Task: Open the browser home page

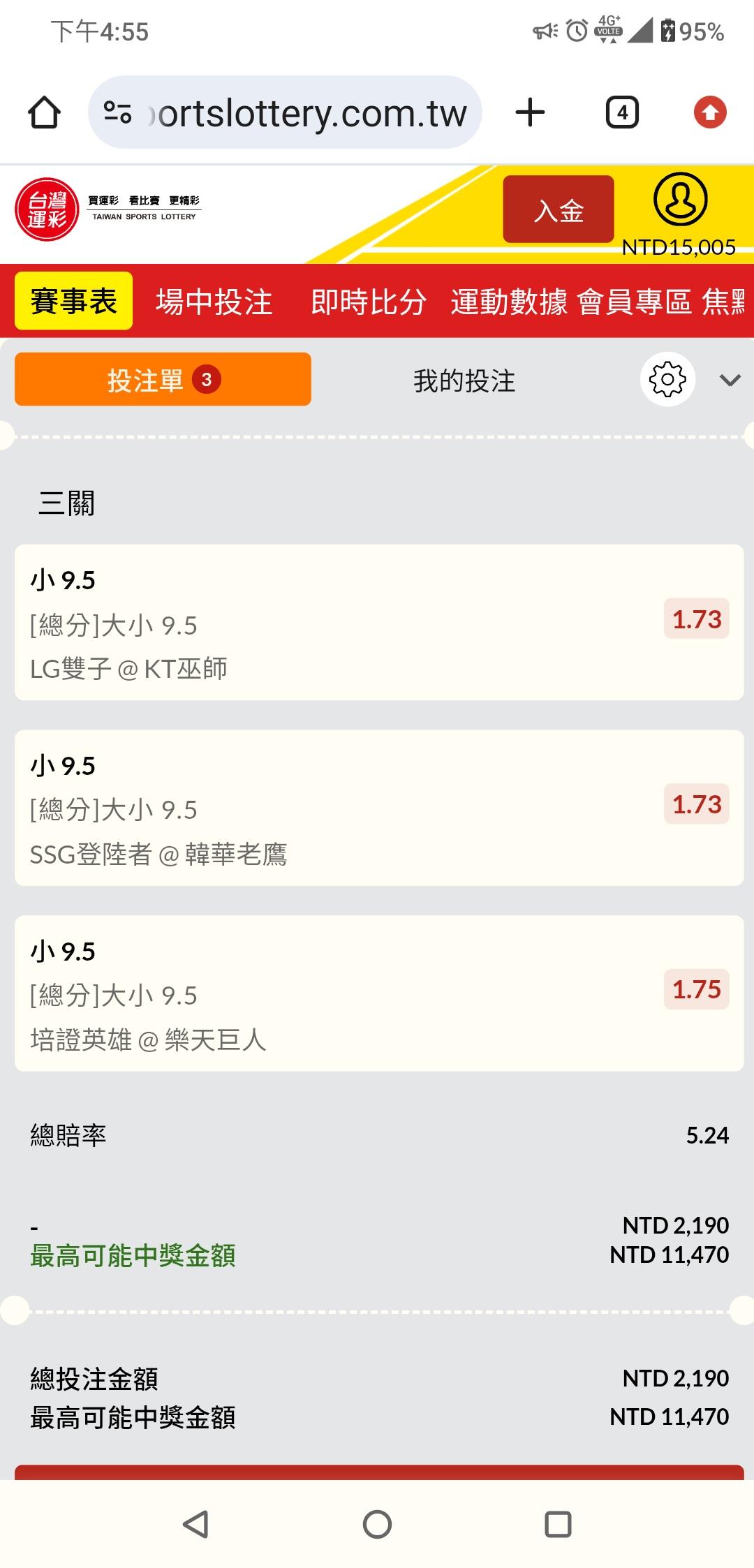Action: (44, 112)
